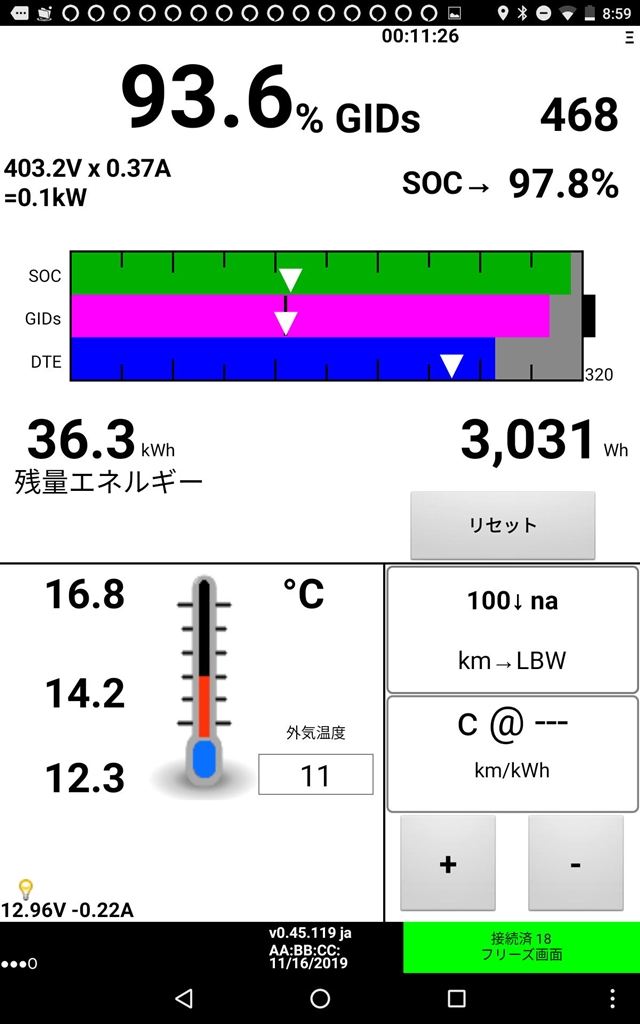Screen dimensions: 640x1024
Task: Open the menu icon beside the timer
Action: point(628,36)
